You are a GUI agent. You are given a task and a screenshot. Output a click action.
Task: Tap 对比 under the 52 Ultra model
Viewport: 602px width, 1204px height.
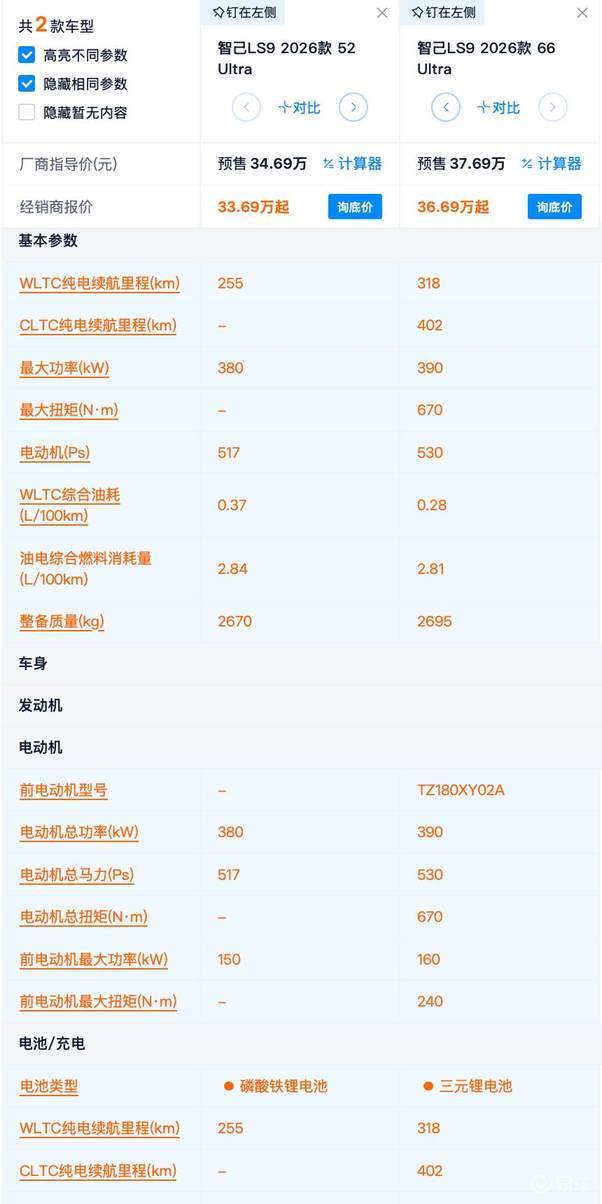[x=299, y=108]
